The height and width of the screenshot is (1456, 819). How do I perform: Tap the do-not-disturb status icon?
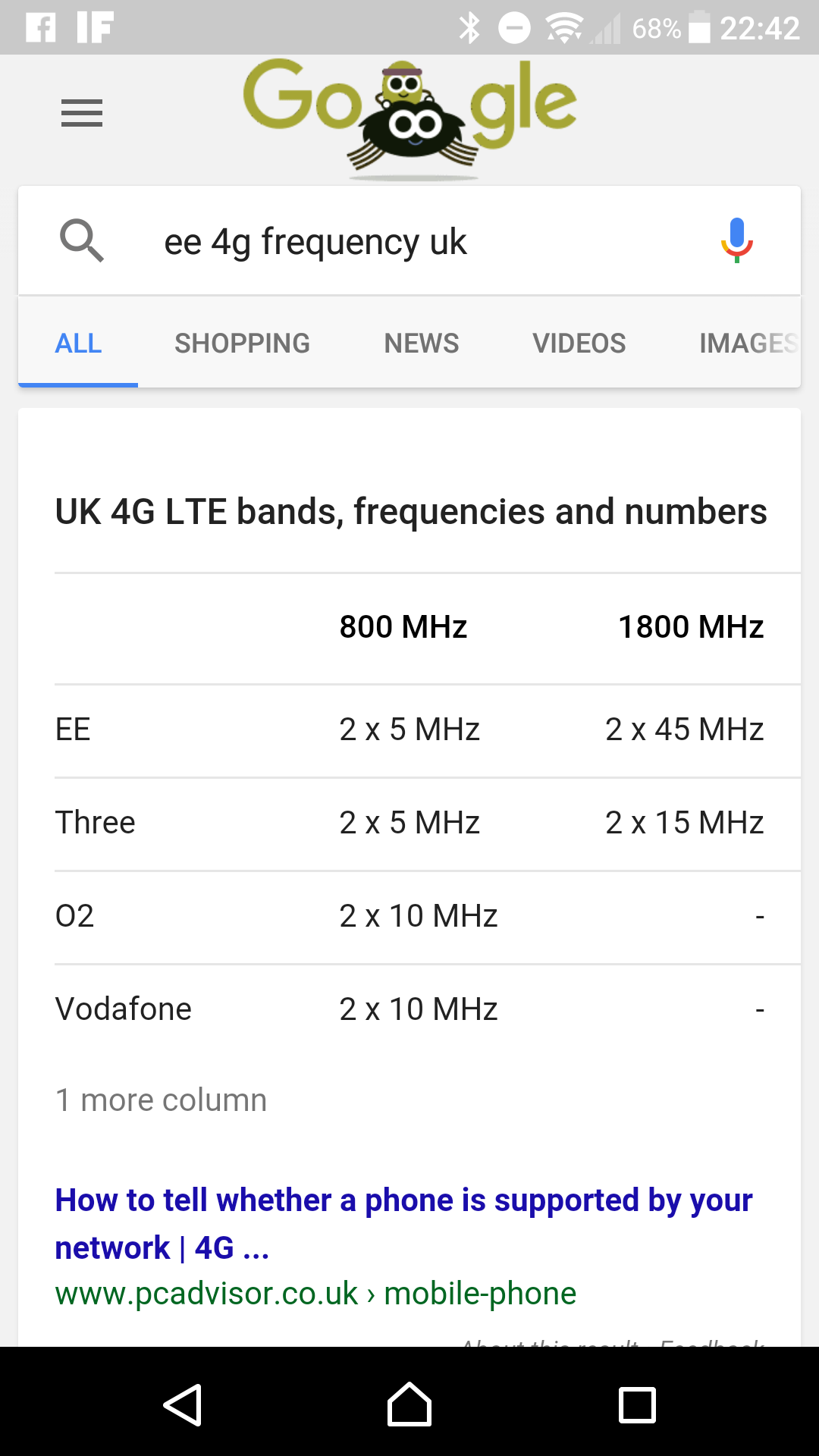pos(514,27)
